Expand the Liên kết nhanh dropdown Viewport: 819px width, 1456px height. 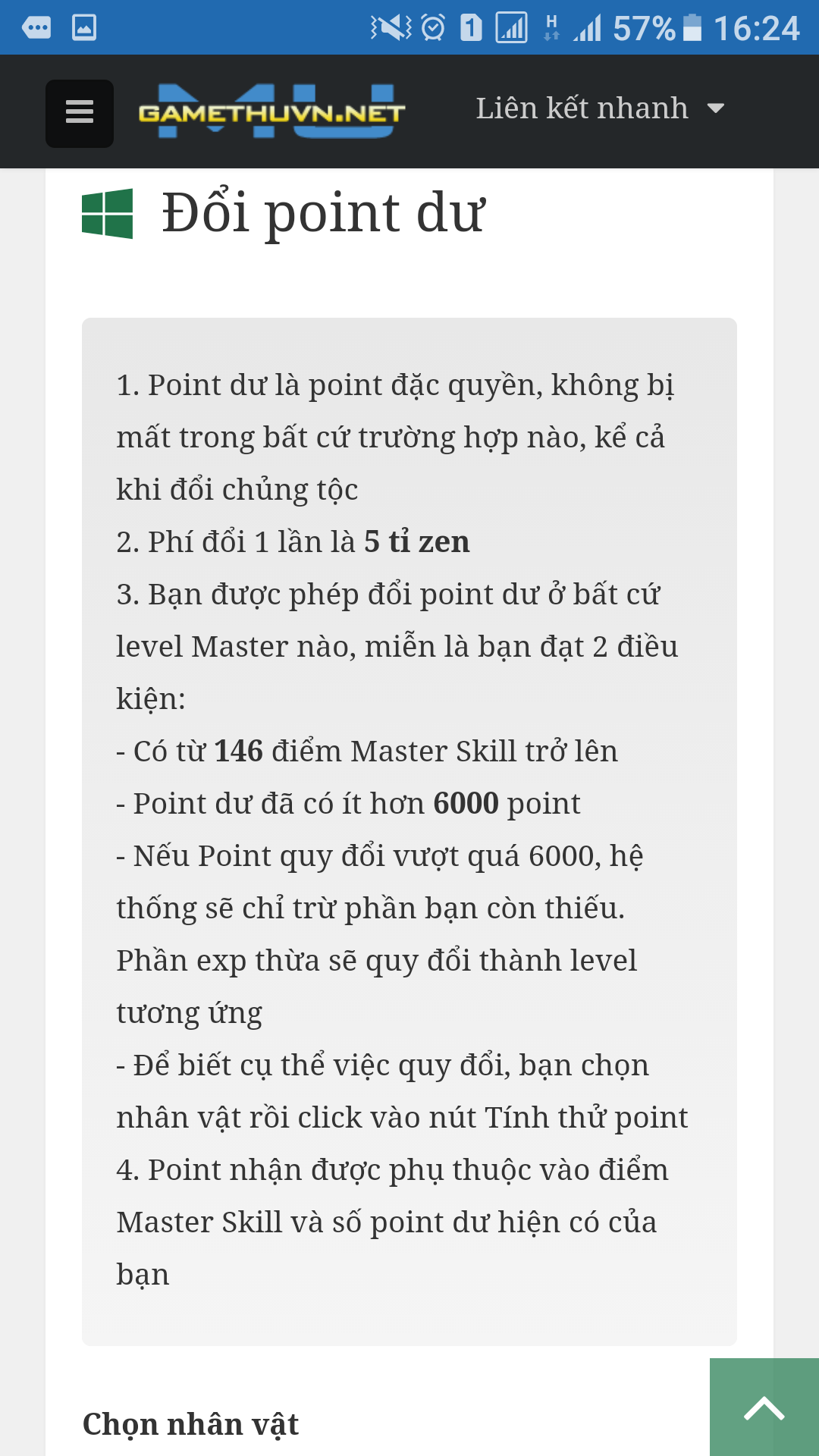(x=600, y=108)
